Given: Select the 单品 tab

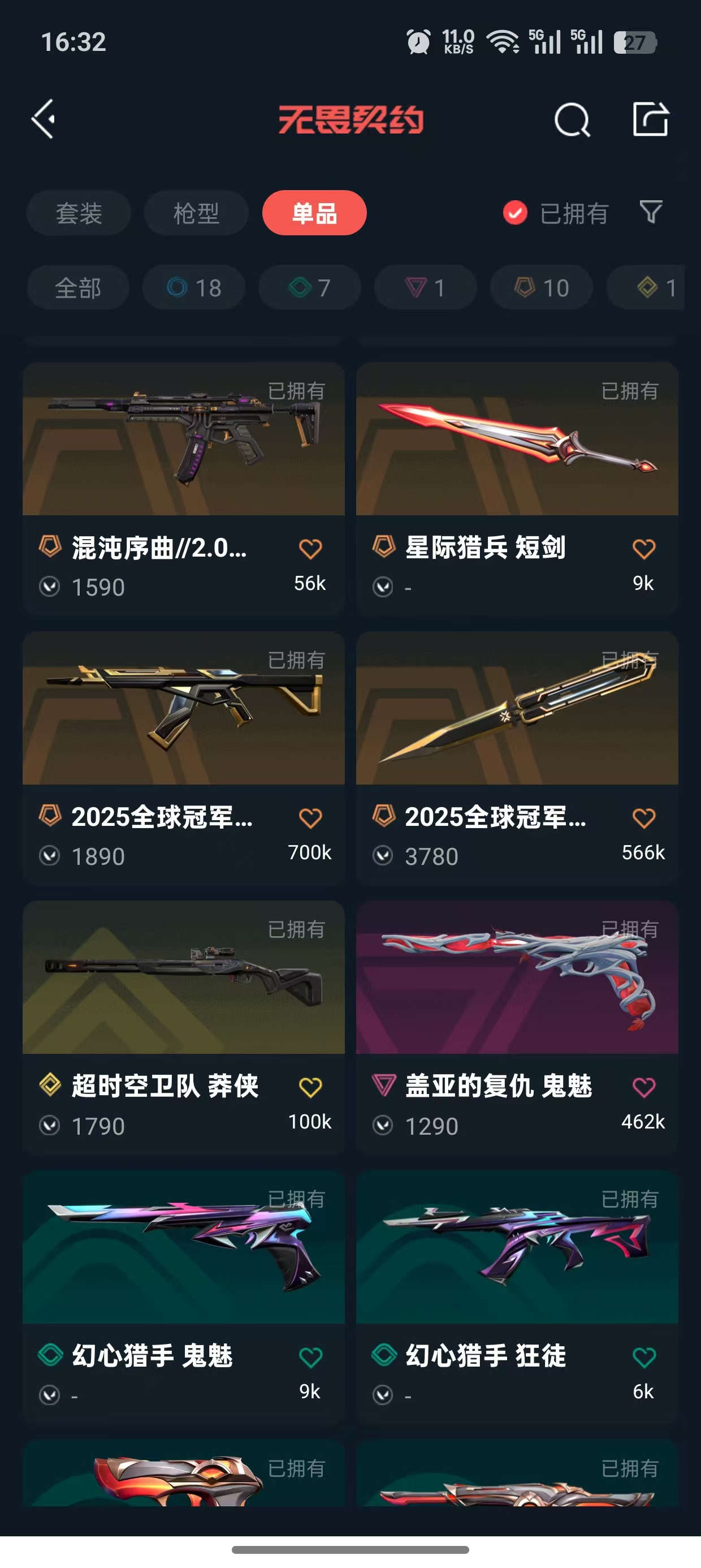Looking at the screenshot, I should (314, 213).
